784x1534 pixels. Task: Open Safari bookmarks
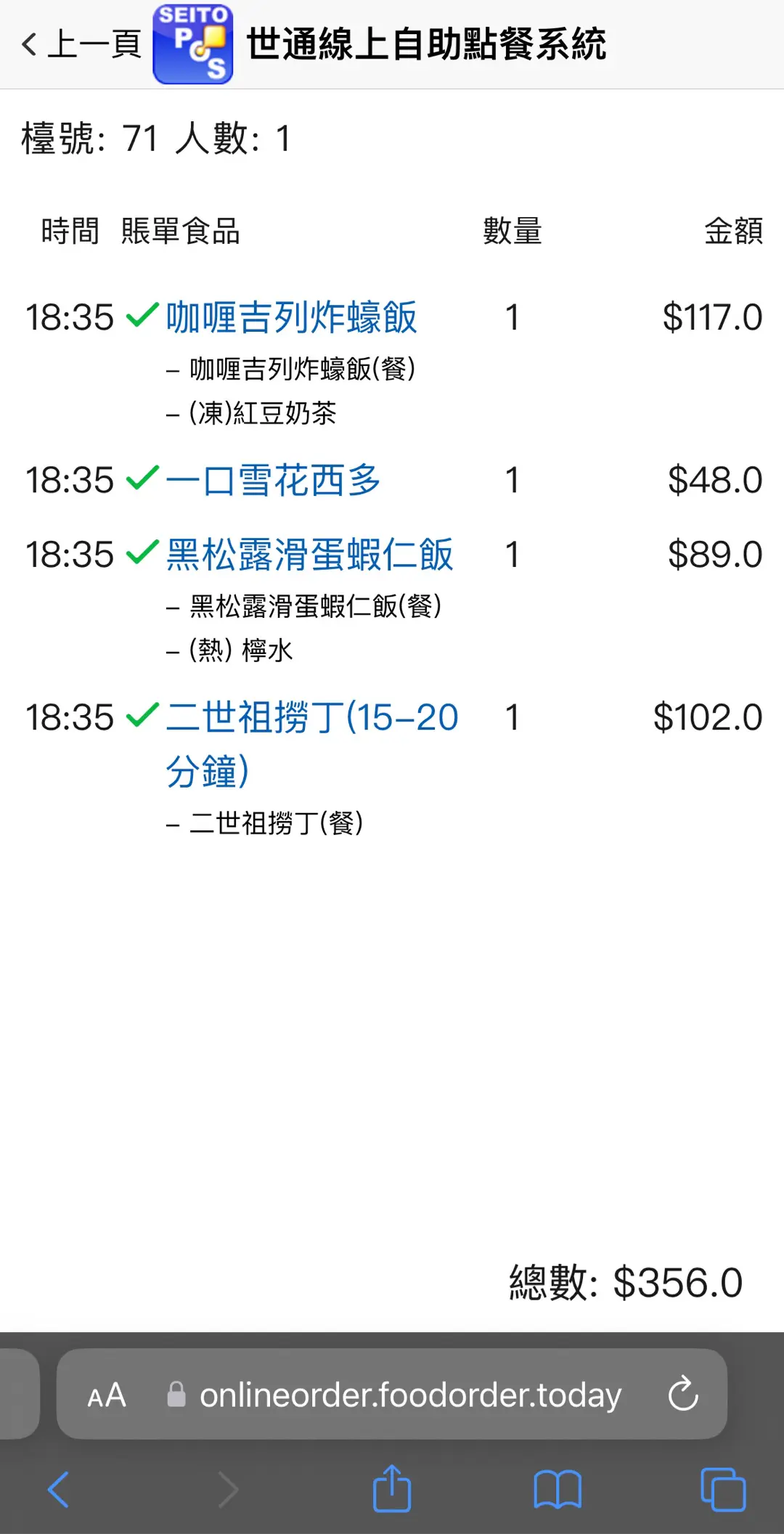point(557,1490)
